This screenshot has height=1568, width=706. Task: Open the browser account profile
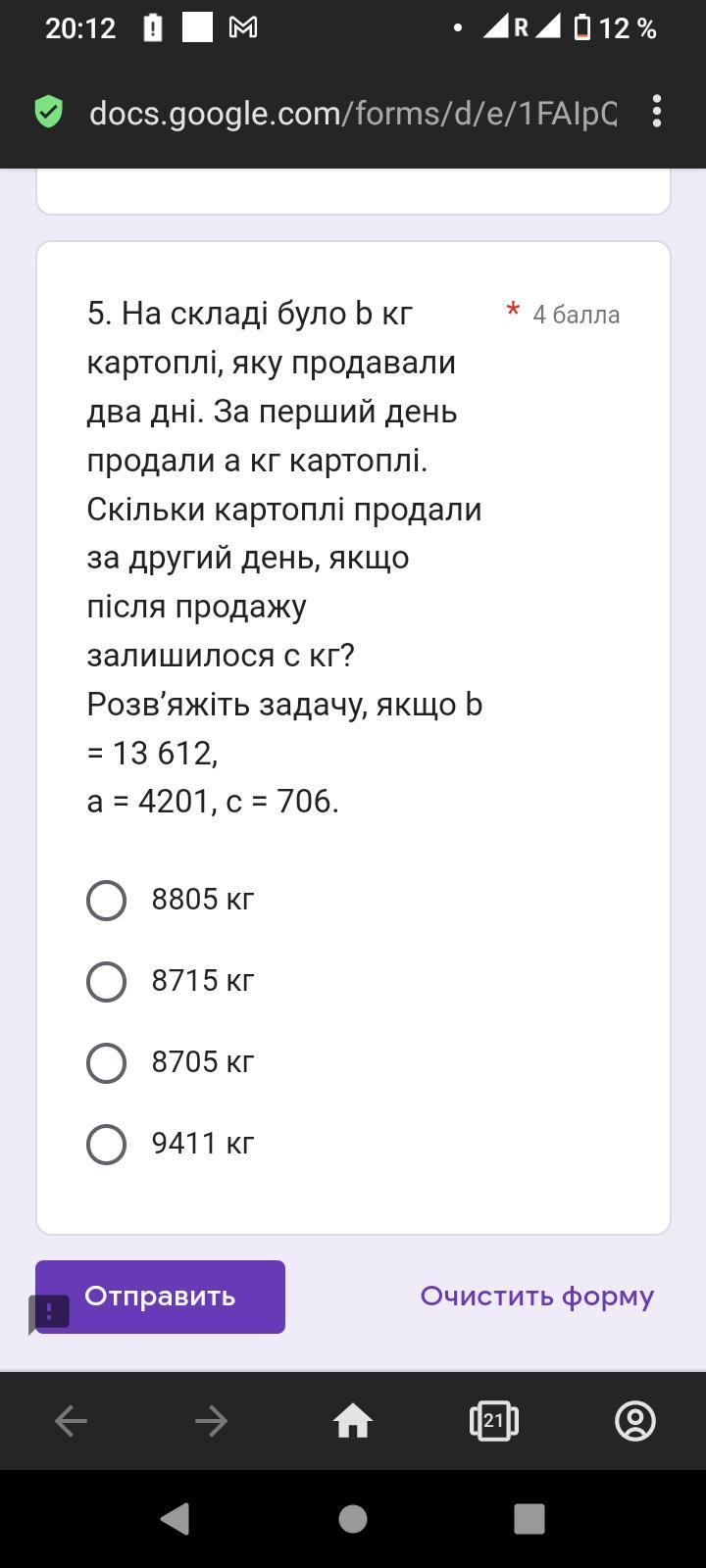pyautogui.click(x=635, y=1421)
